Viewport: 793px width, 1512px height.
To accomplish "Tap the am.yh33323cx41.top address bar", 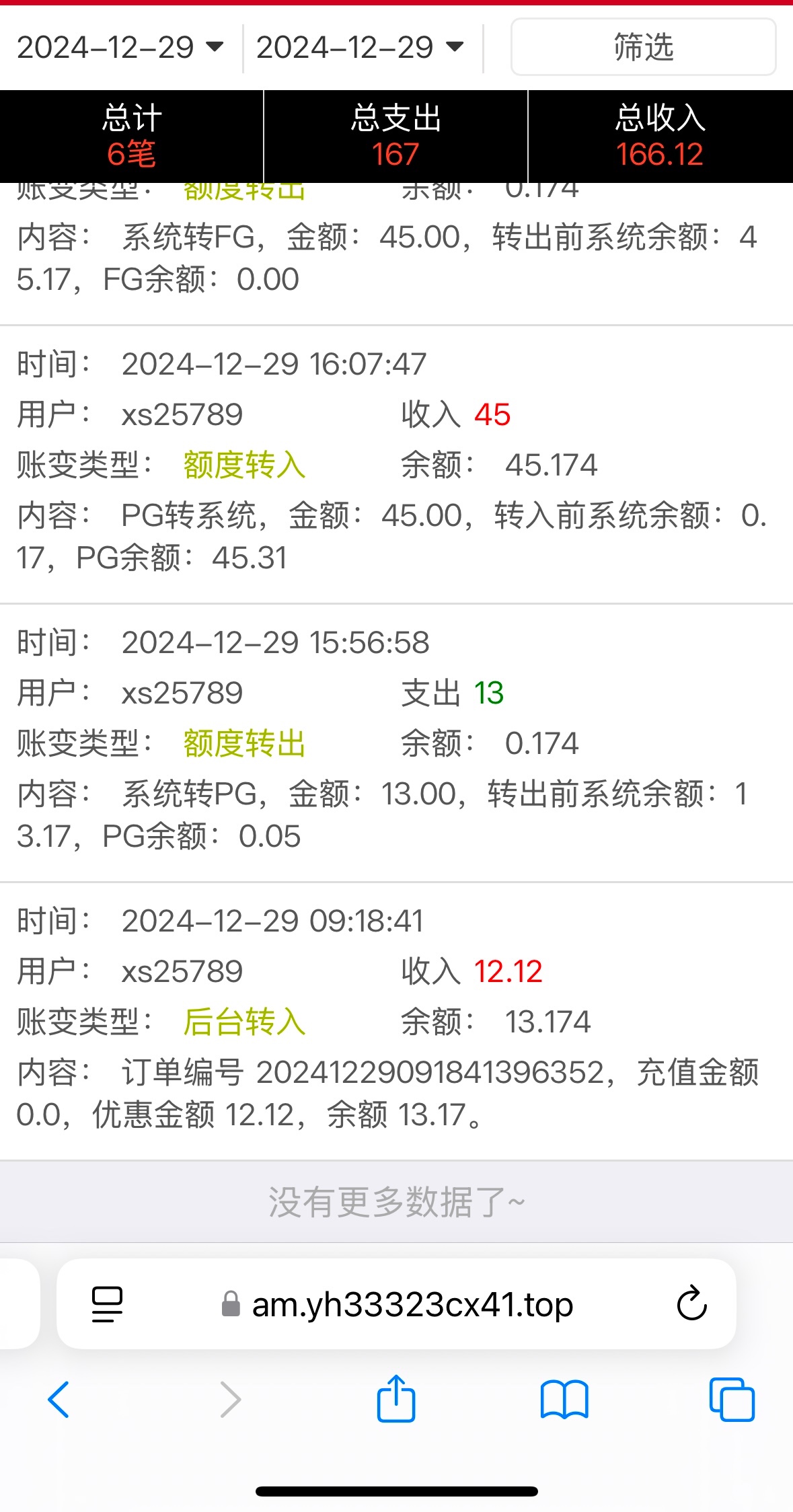I will pos(397,1304).
